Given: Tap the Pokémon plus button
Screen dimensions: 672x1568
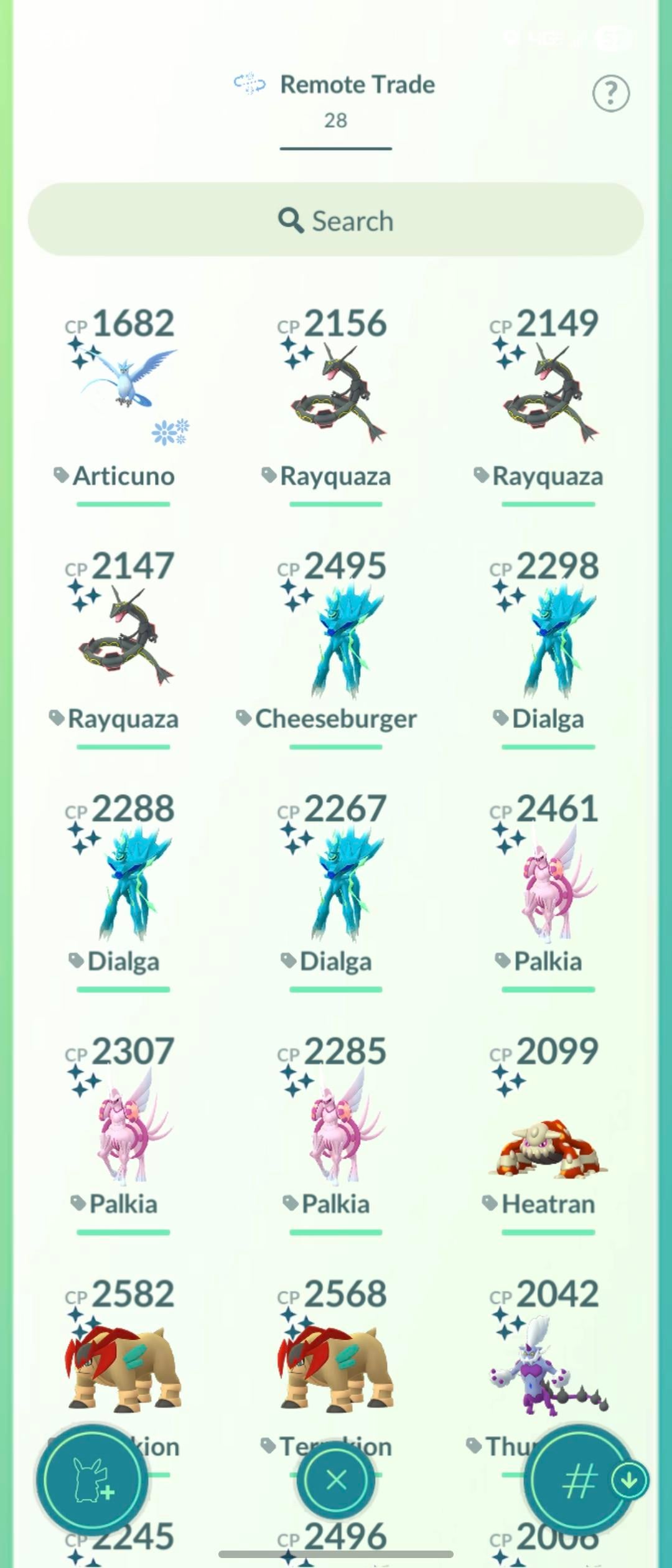Looking at the screenshot, I should coord(92,1481).
